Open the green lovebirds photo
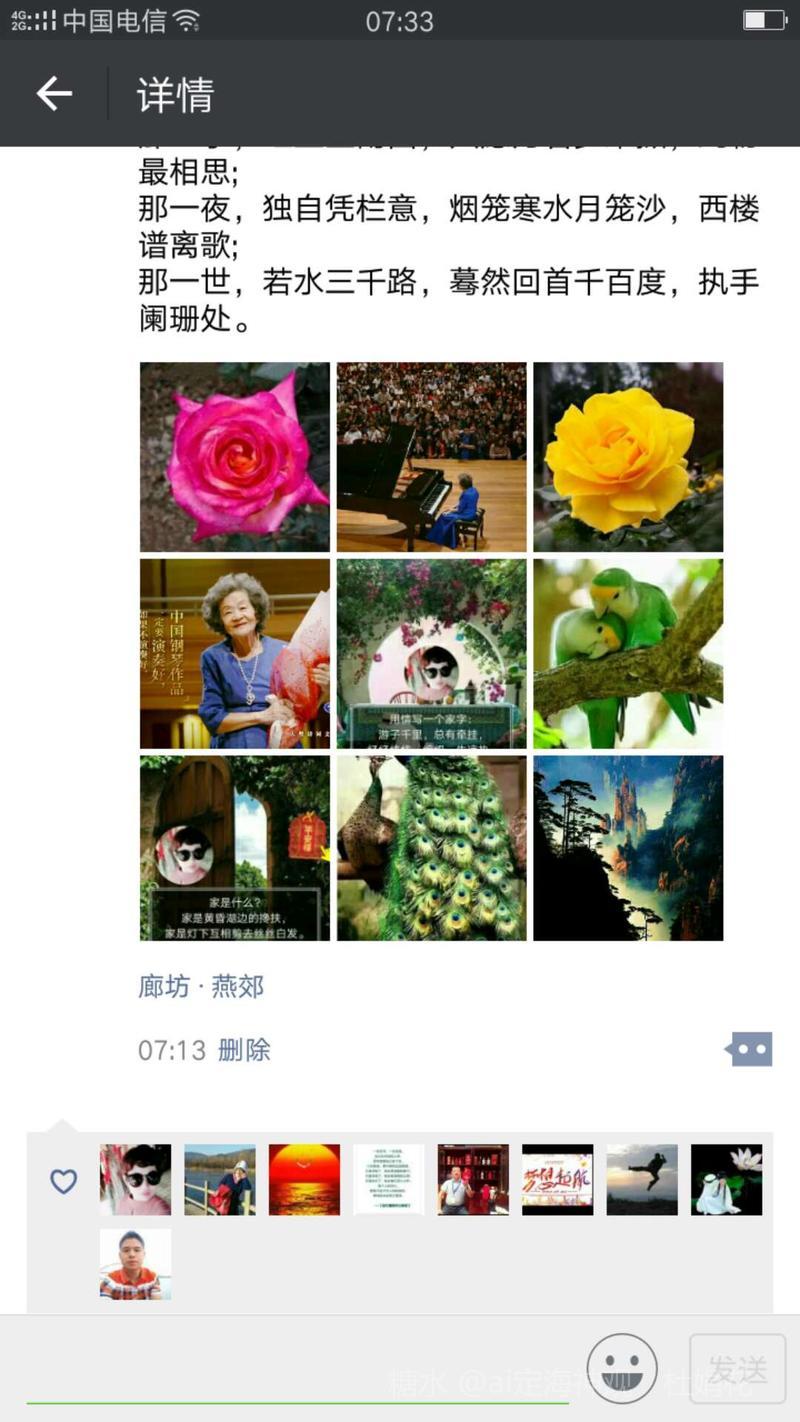This screenshot has width=800, height=1422. click(x=627, y=653)
